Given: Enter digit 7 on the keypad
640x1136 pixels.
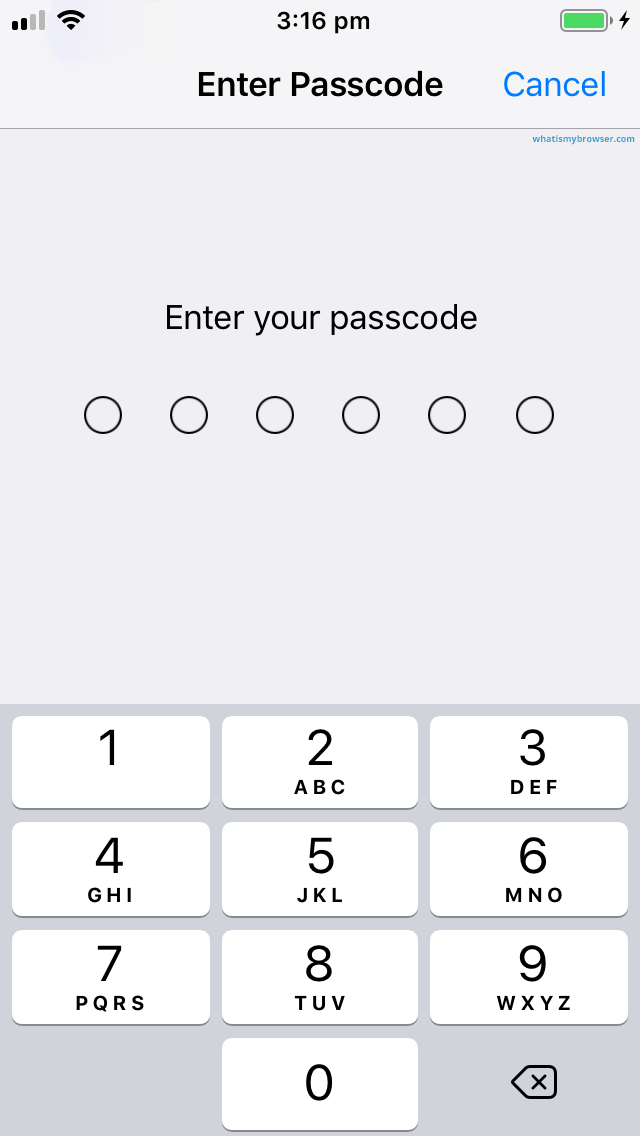Looking at the screenshot, I should 111,976.
